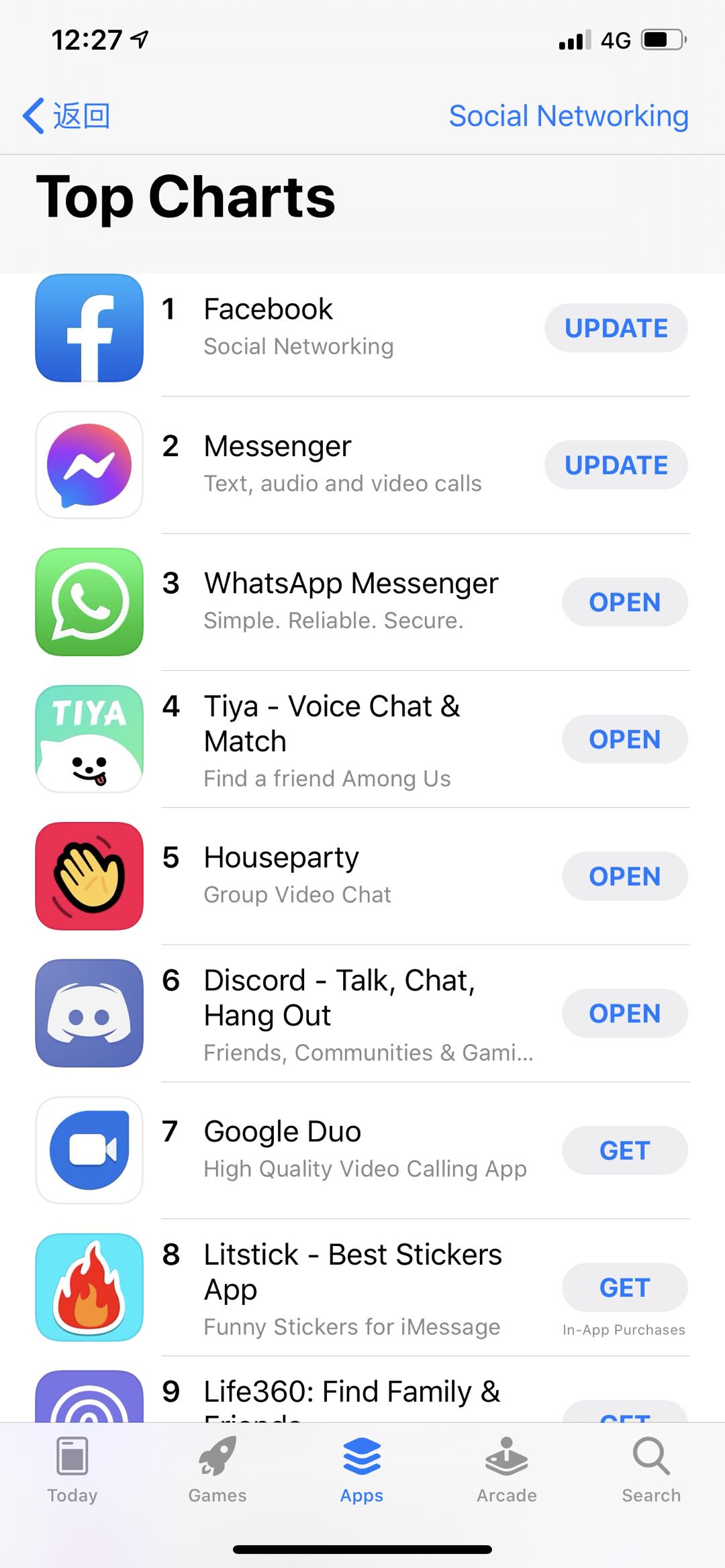Download Litstick with the GET button
725x1568 pixels.
click(624, 1288)
